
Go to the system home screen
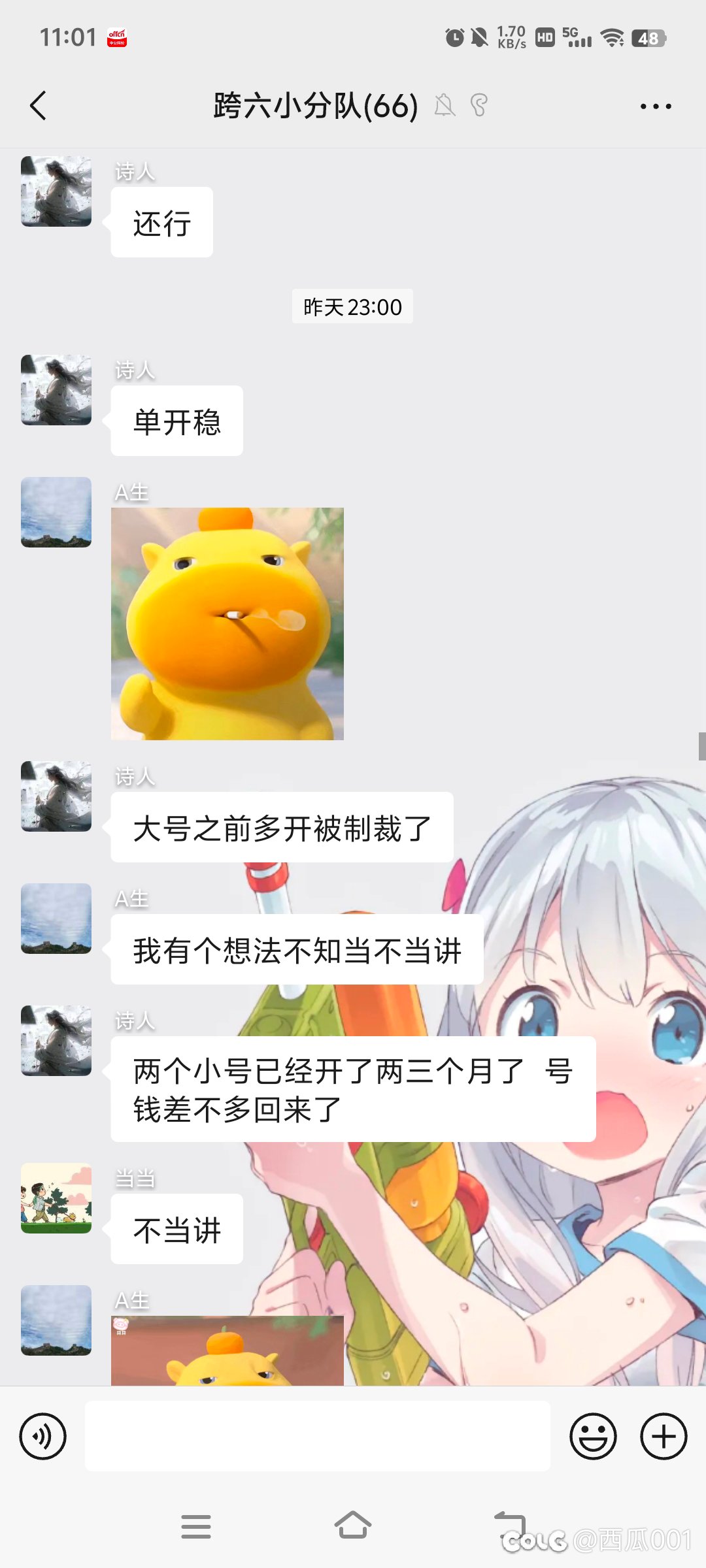pos(353,1526)
